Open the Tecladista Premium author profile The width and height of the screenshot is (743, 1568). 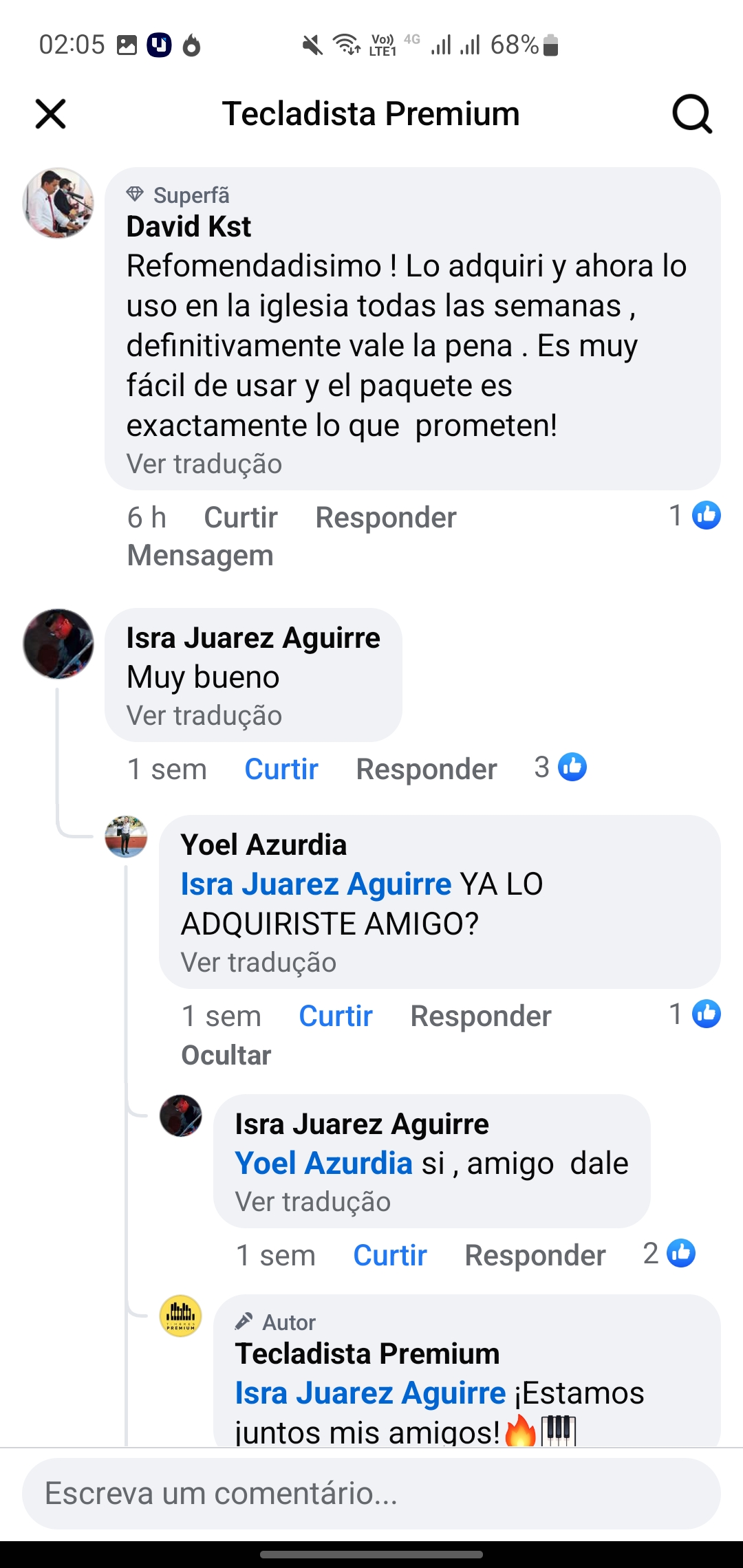pos(367,1353)
